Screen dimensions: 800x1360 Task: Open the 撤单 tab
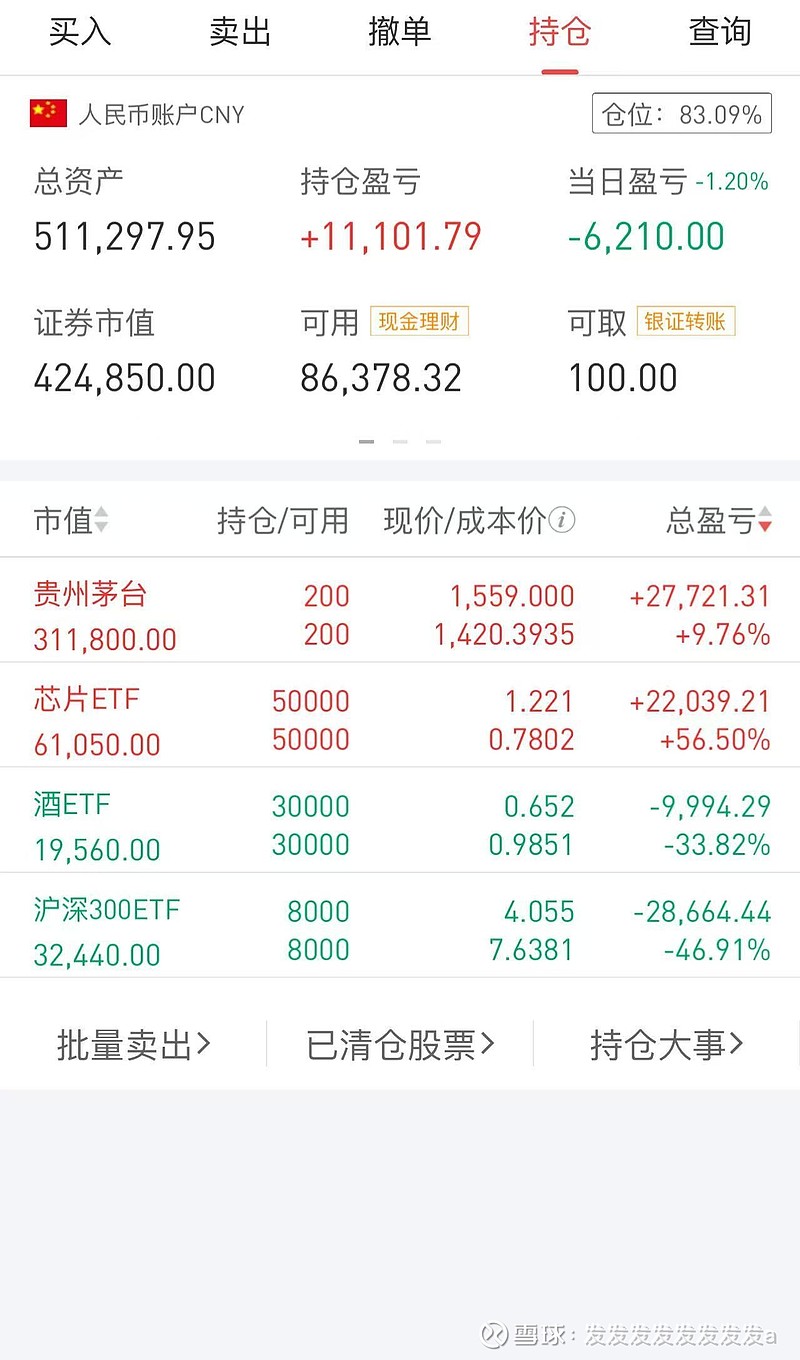point(400,32)
